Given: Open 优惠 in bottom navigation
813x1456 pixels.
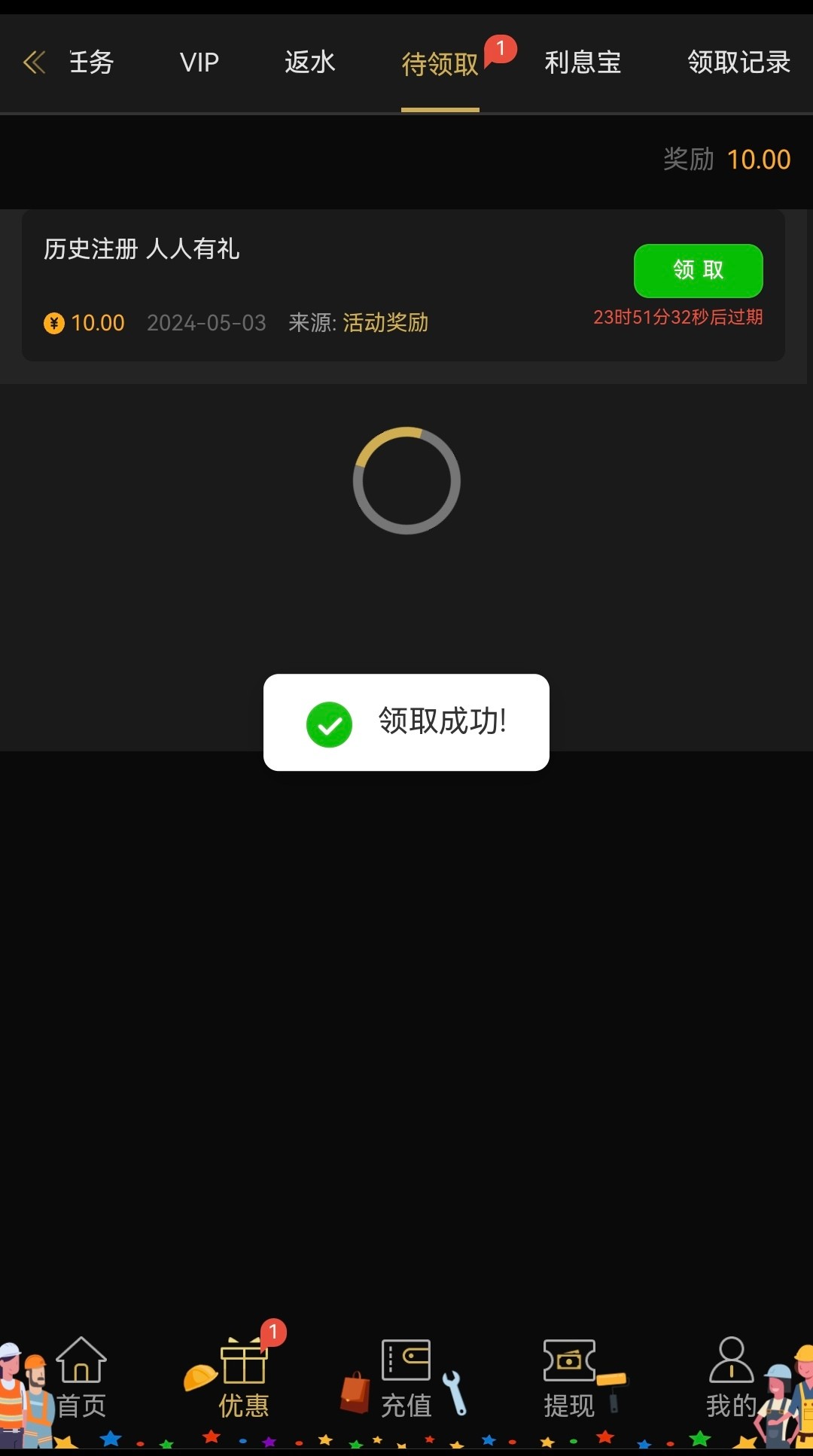Looking at the screenshot, I should coord(244,1378).
